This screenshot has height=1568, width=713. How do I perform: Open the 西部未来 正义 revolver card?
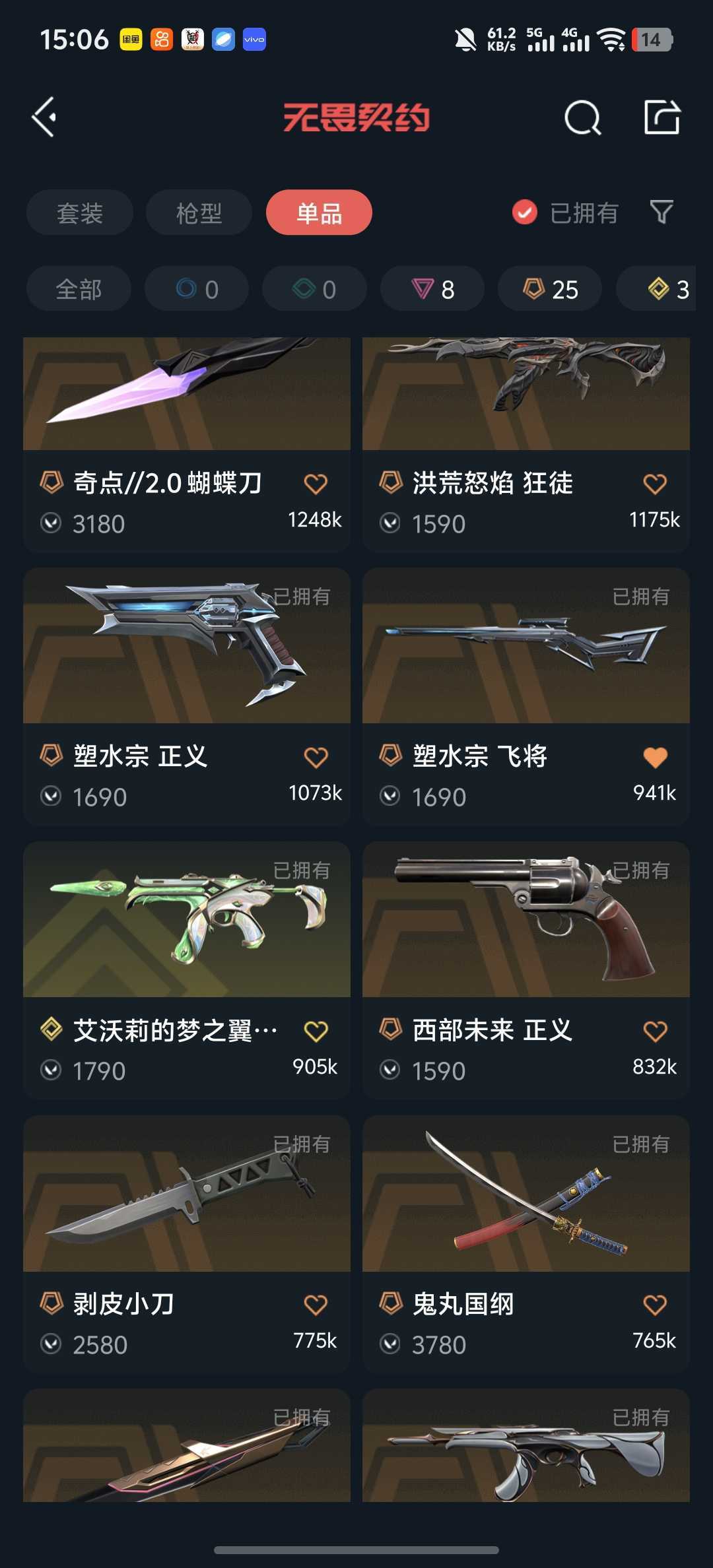point(526,924)
